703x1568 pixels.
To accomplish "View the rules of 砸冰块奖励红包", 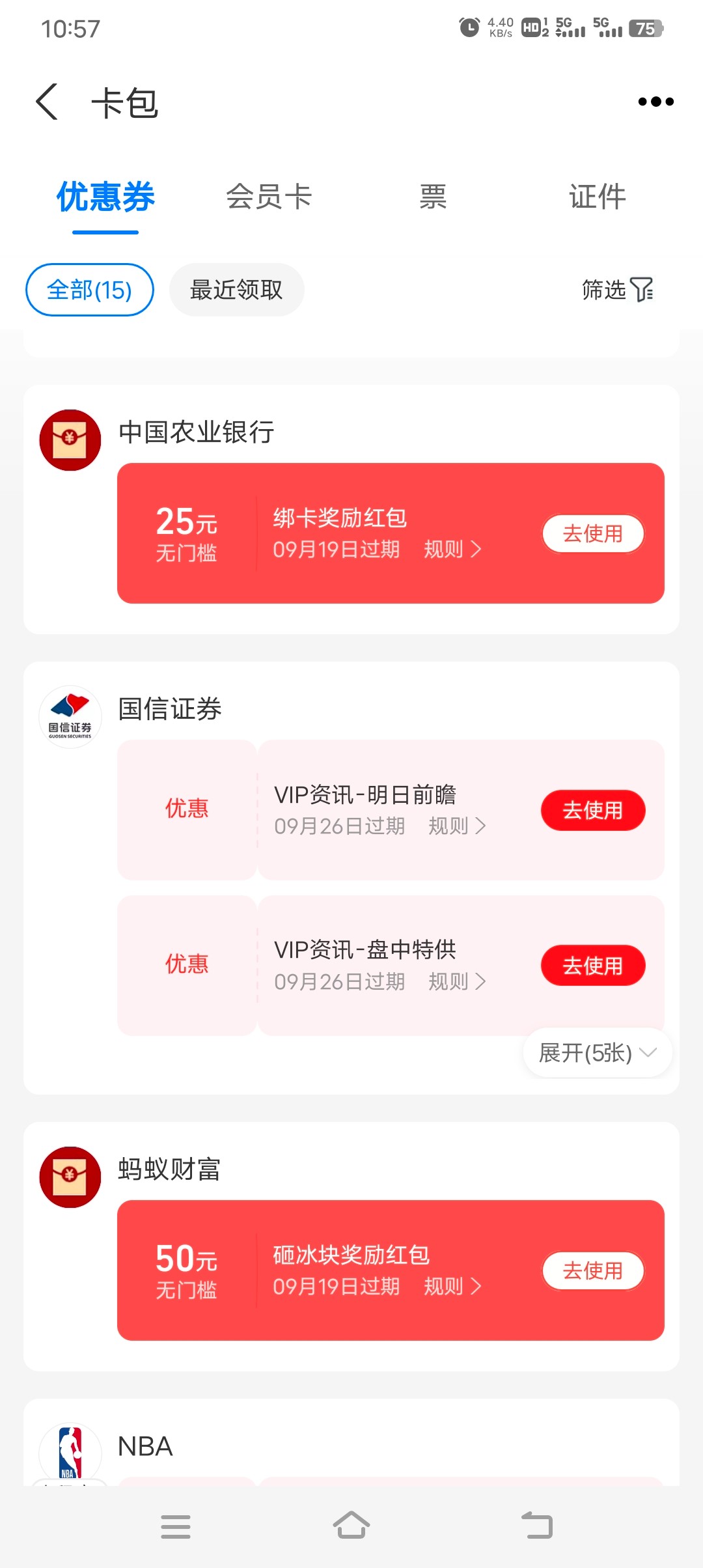I will pos(452,1287).
